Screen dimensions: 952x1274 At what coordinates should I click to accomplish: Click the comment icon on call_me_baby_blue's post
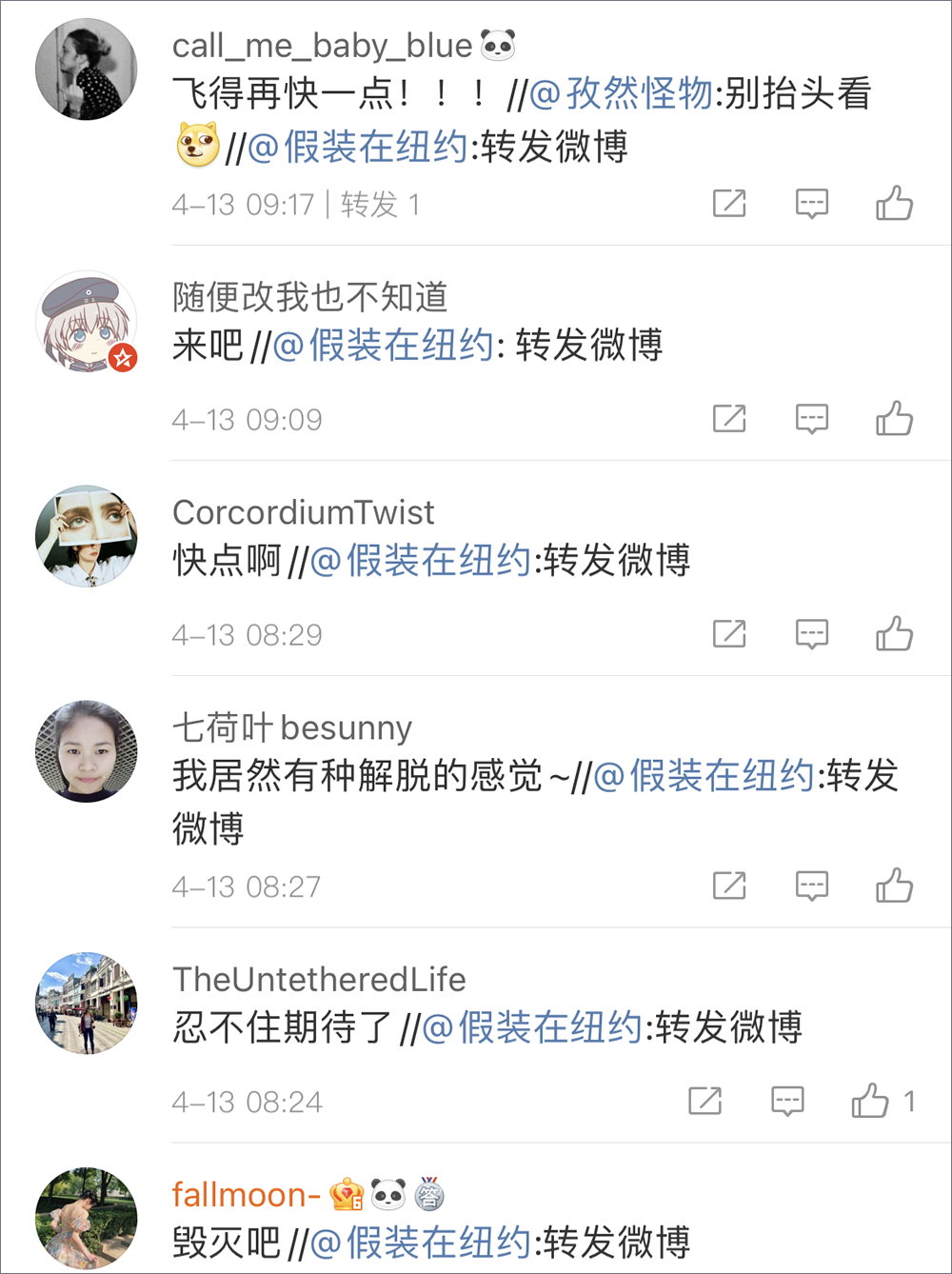click(811, 204)
